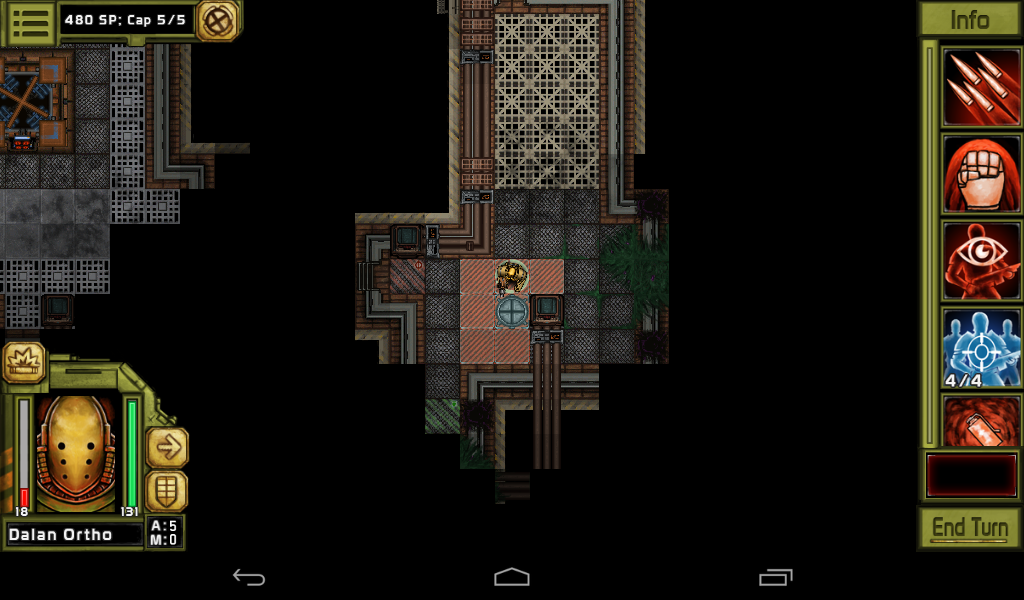Open the Info panel
Screen dimensions: 1024x600
968,20
